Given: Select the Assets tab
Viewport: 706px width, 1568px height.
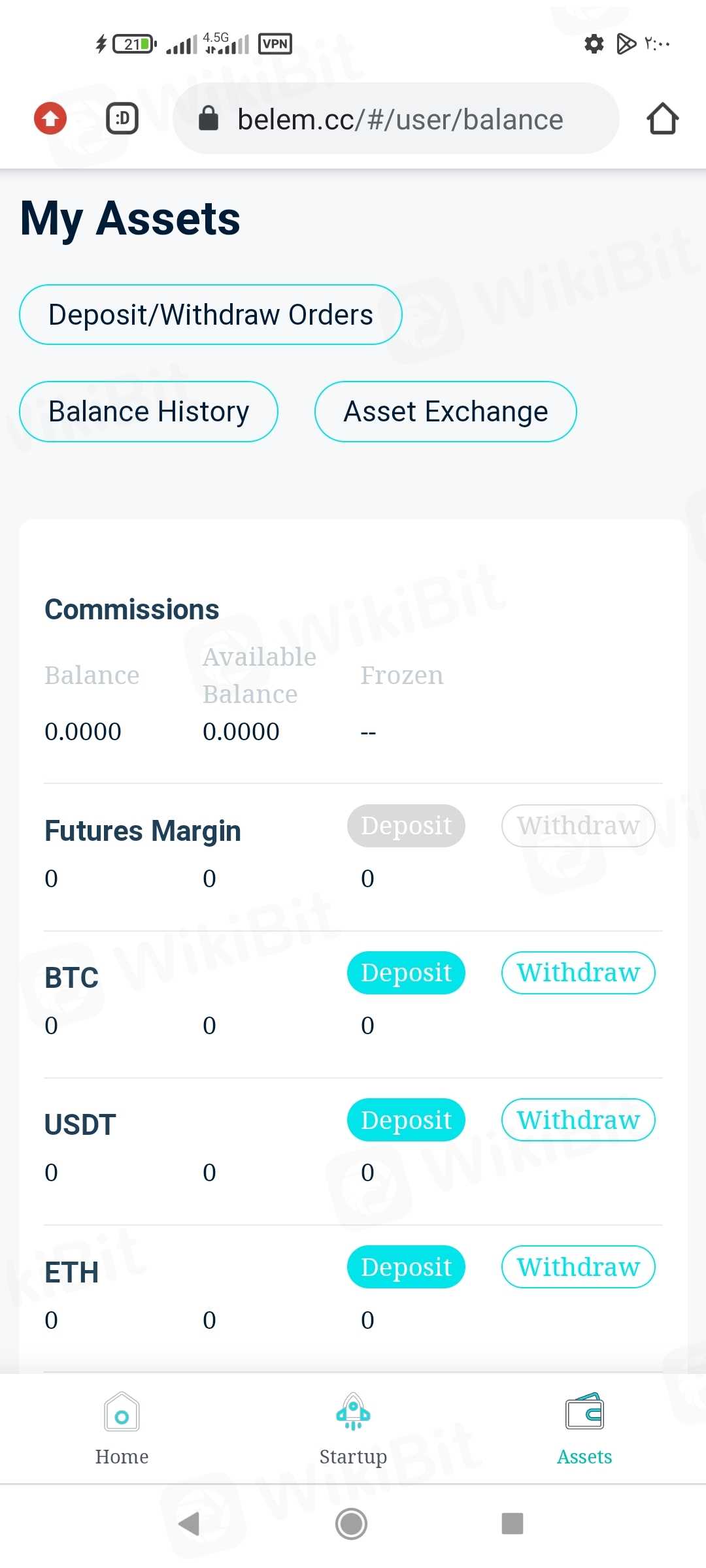Looking at the screenshot, I should coord(584,1429).
